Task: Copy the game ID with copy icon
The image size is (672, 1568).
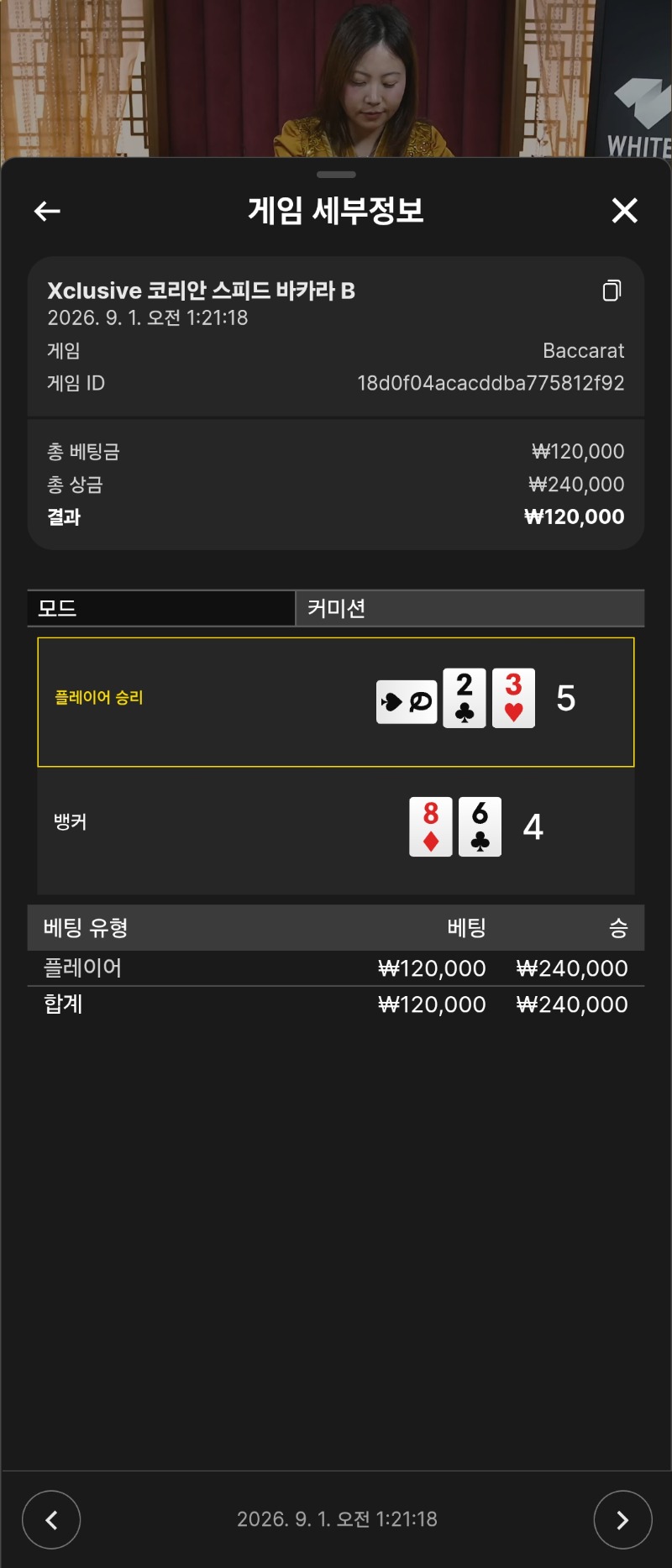Action: coord(612,291)
